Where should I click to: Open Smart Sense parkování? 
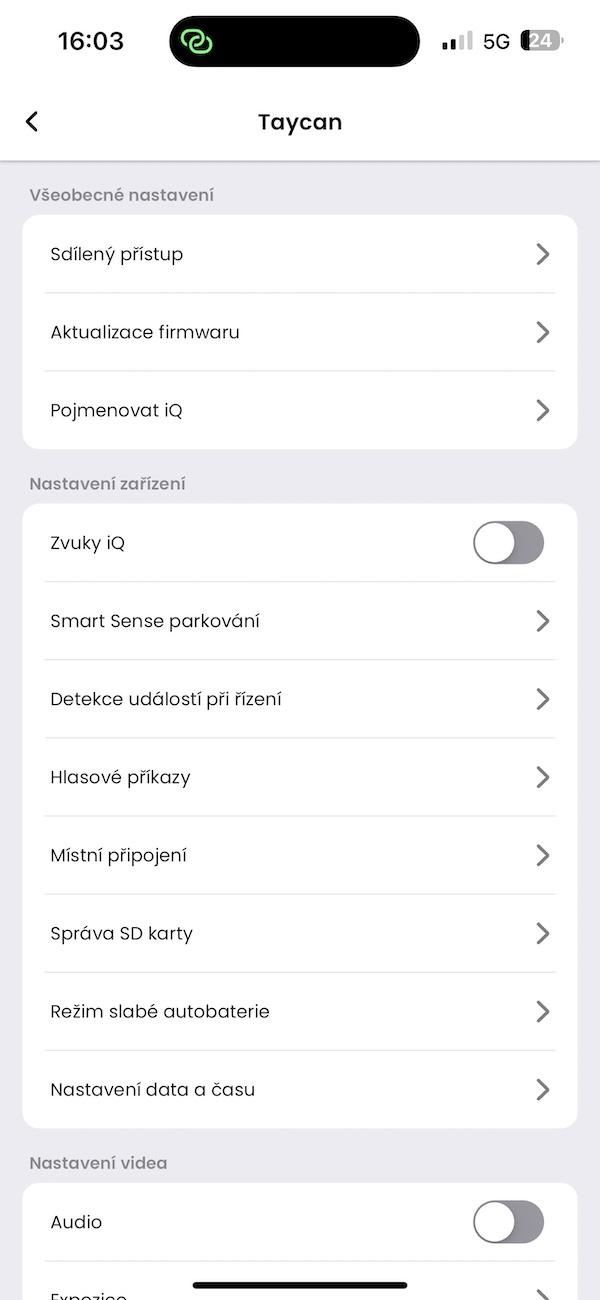300,621
